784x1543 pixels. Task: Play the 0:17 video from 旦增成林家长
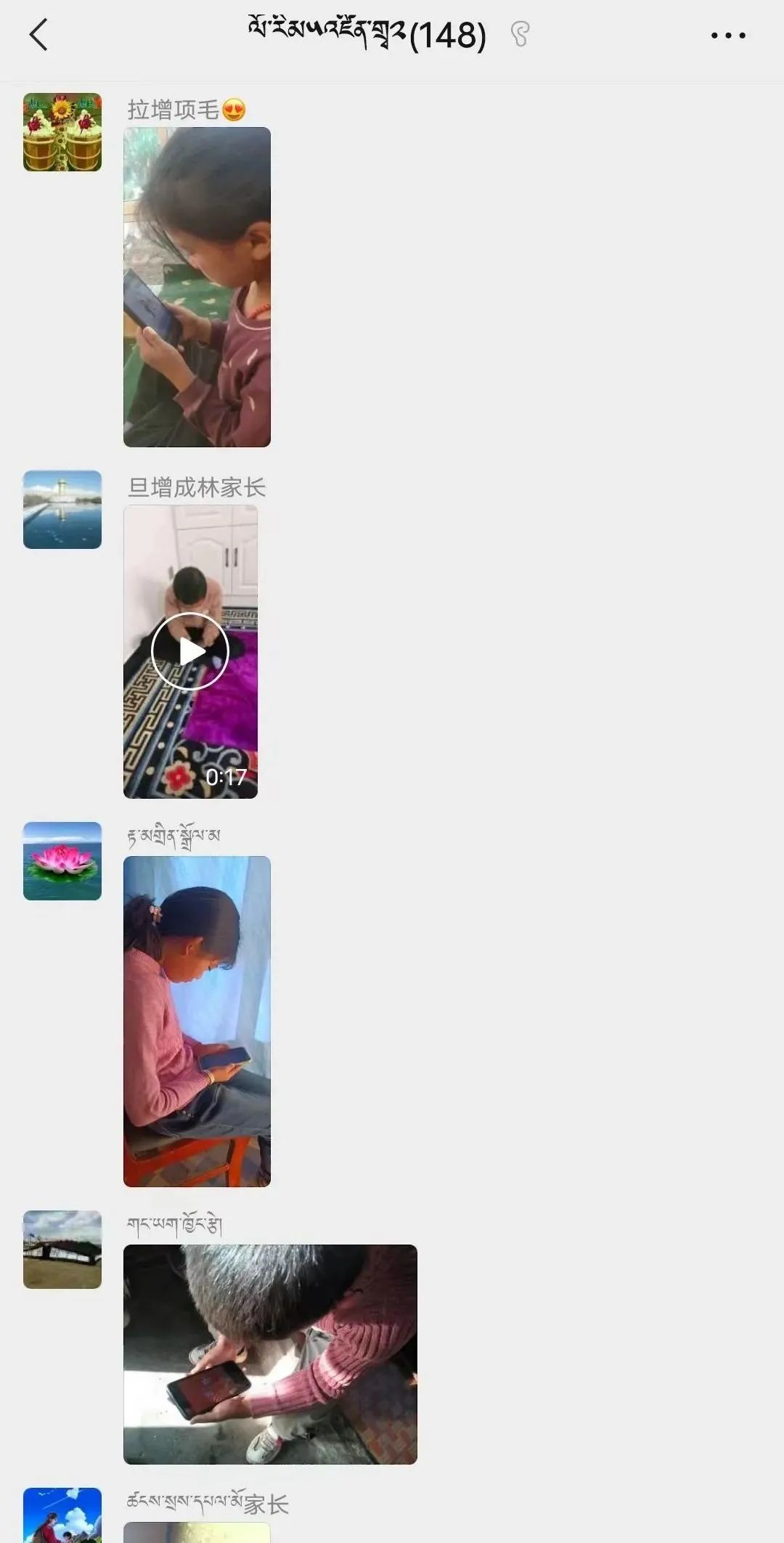[x=190, y=651]
